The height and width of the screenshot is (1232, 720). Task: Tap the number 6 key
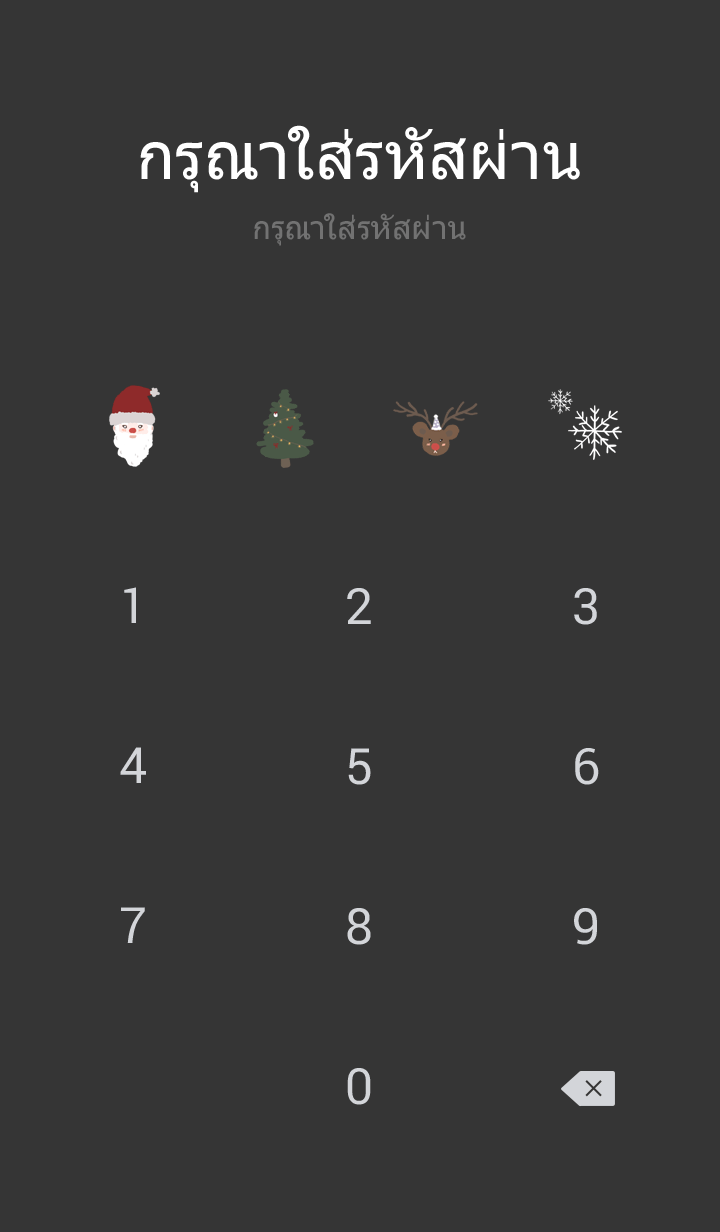point(585,767)
